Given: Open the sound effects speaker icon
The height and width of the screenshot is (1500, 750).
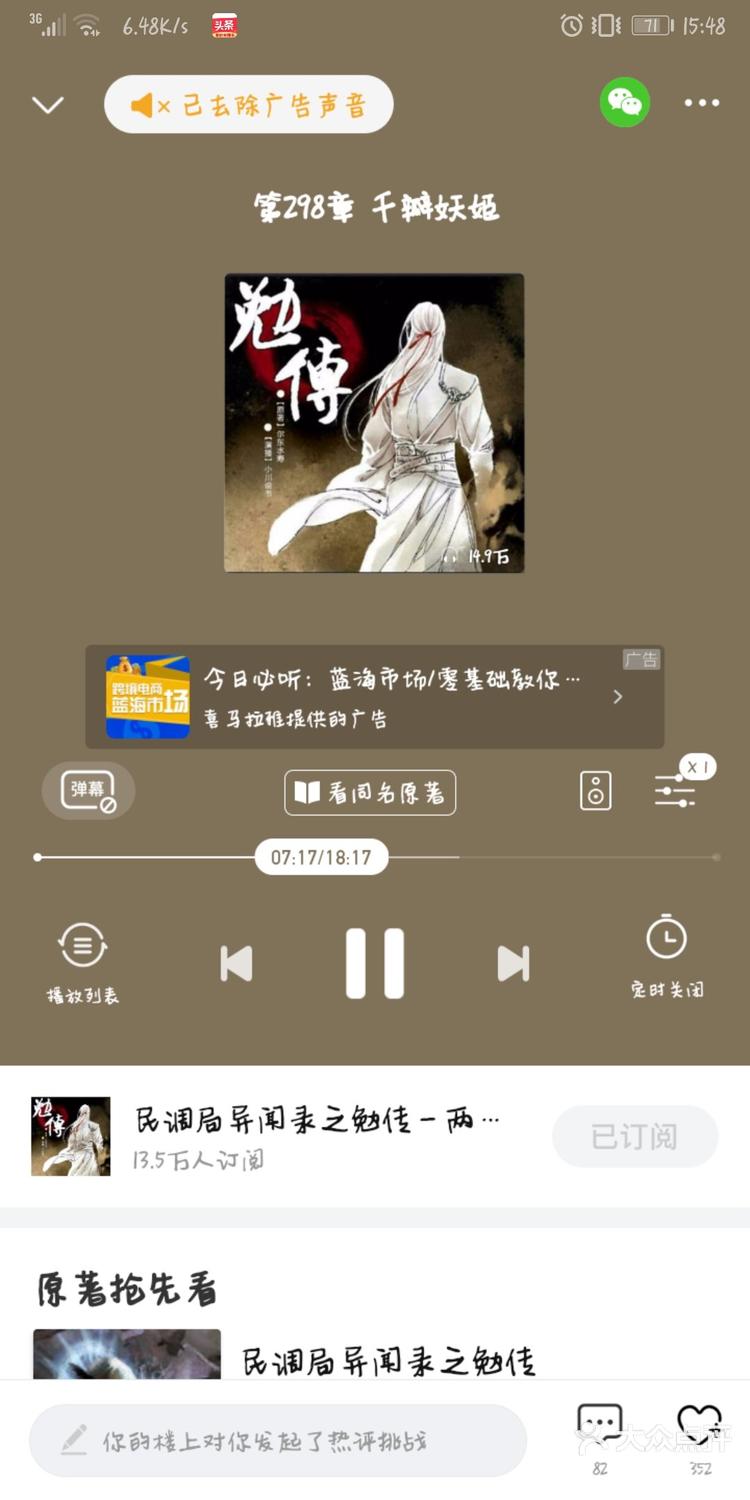Looking at the screenshot, I should 594,790.
